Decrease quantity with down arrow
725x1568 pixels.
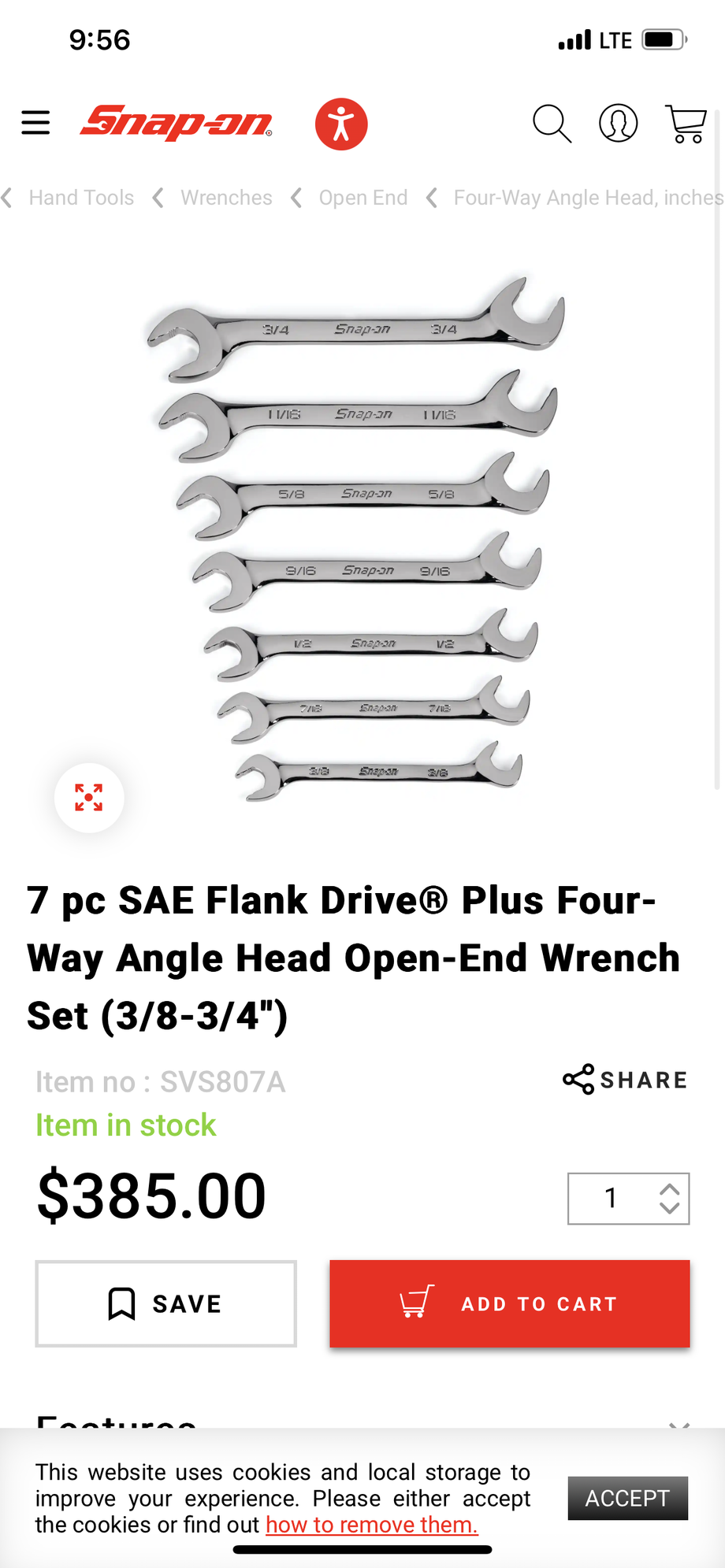click(670, 1208)
